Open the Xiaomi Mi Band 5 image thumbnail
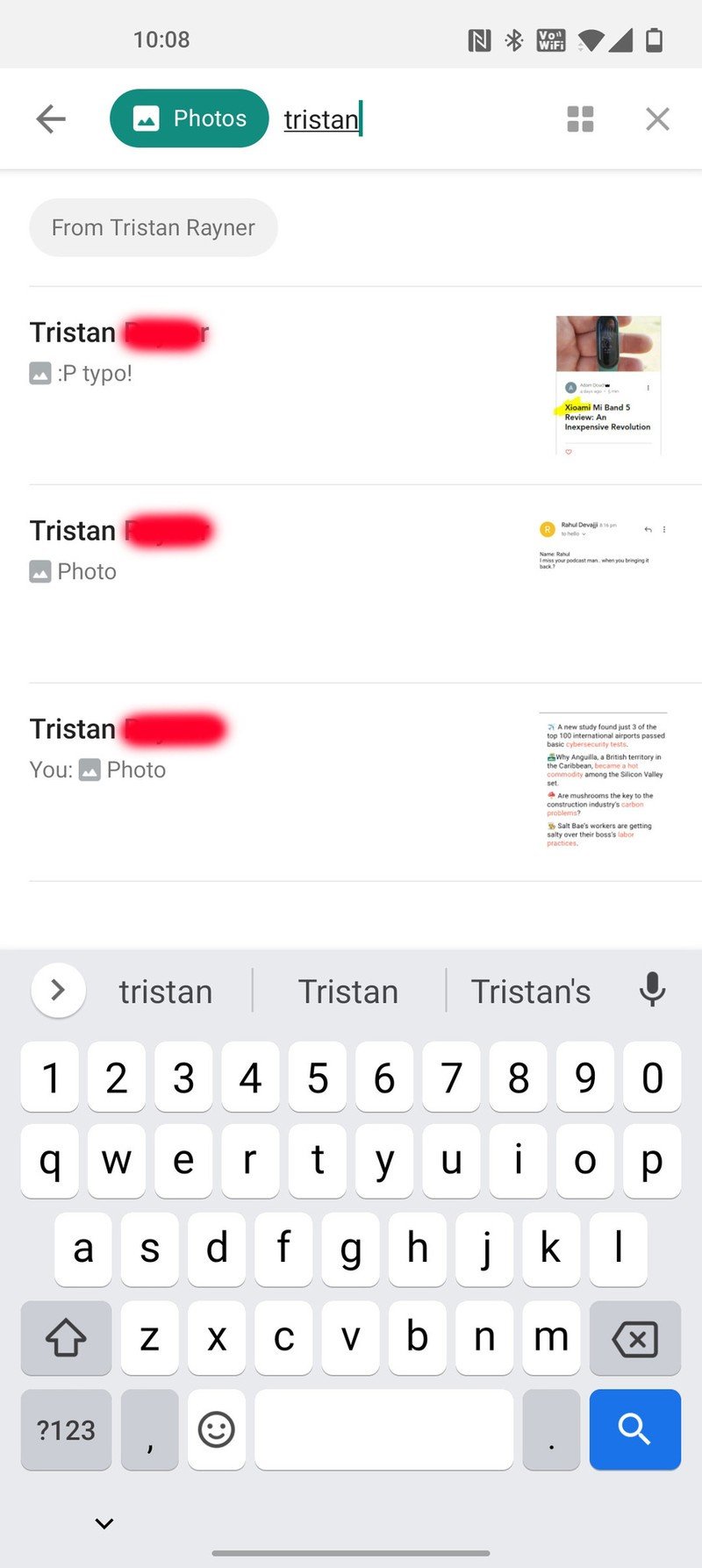The height and width of the screenshot is (1568, 702). tap(608, 385)
